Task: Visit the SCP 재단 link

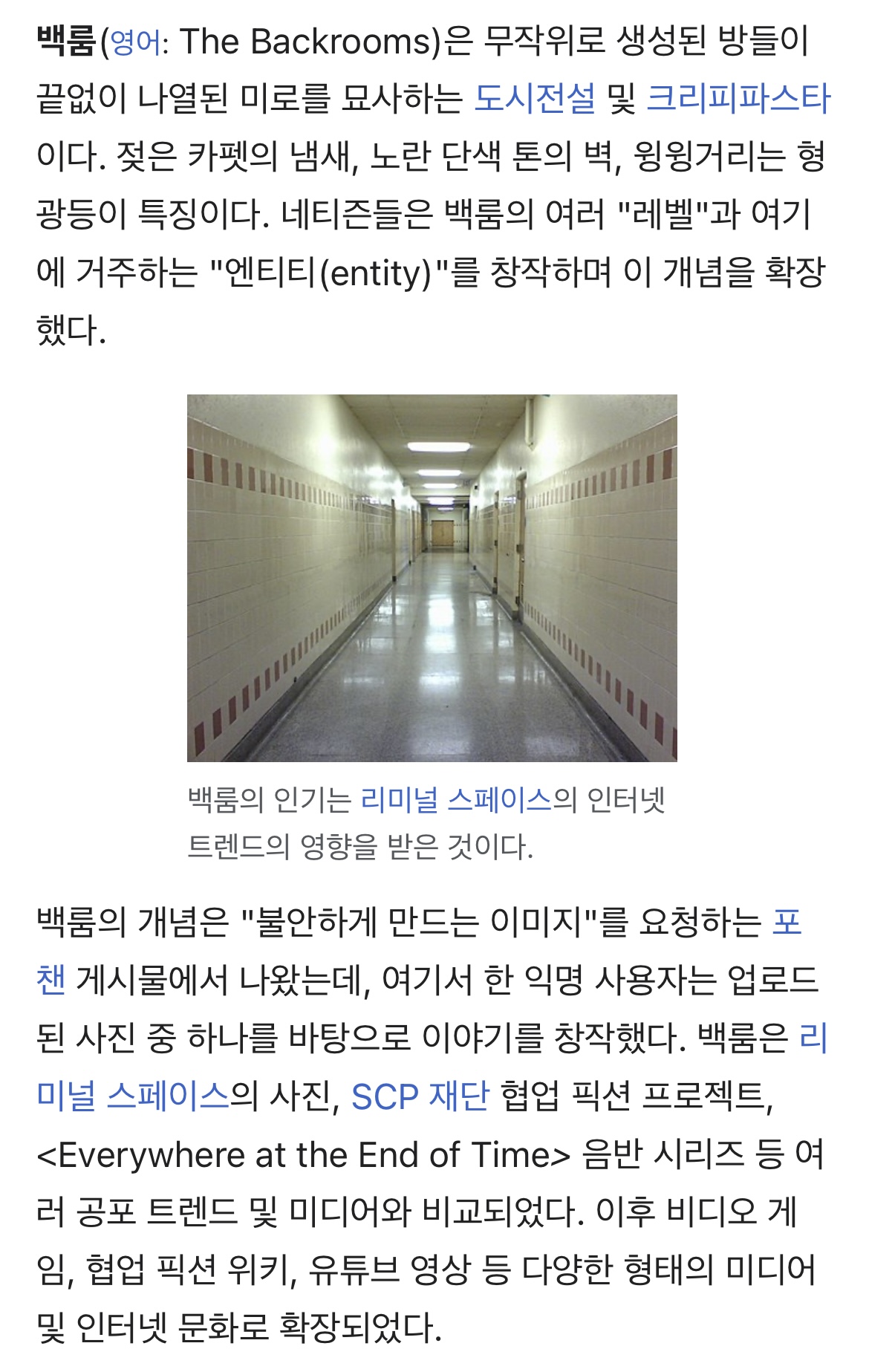Action: point(420,1096)
